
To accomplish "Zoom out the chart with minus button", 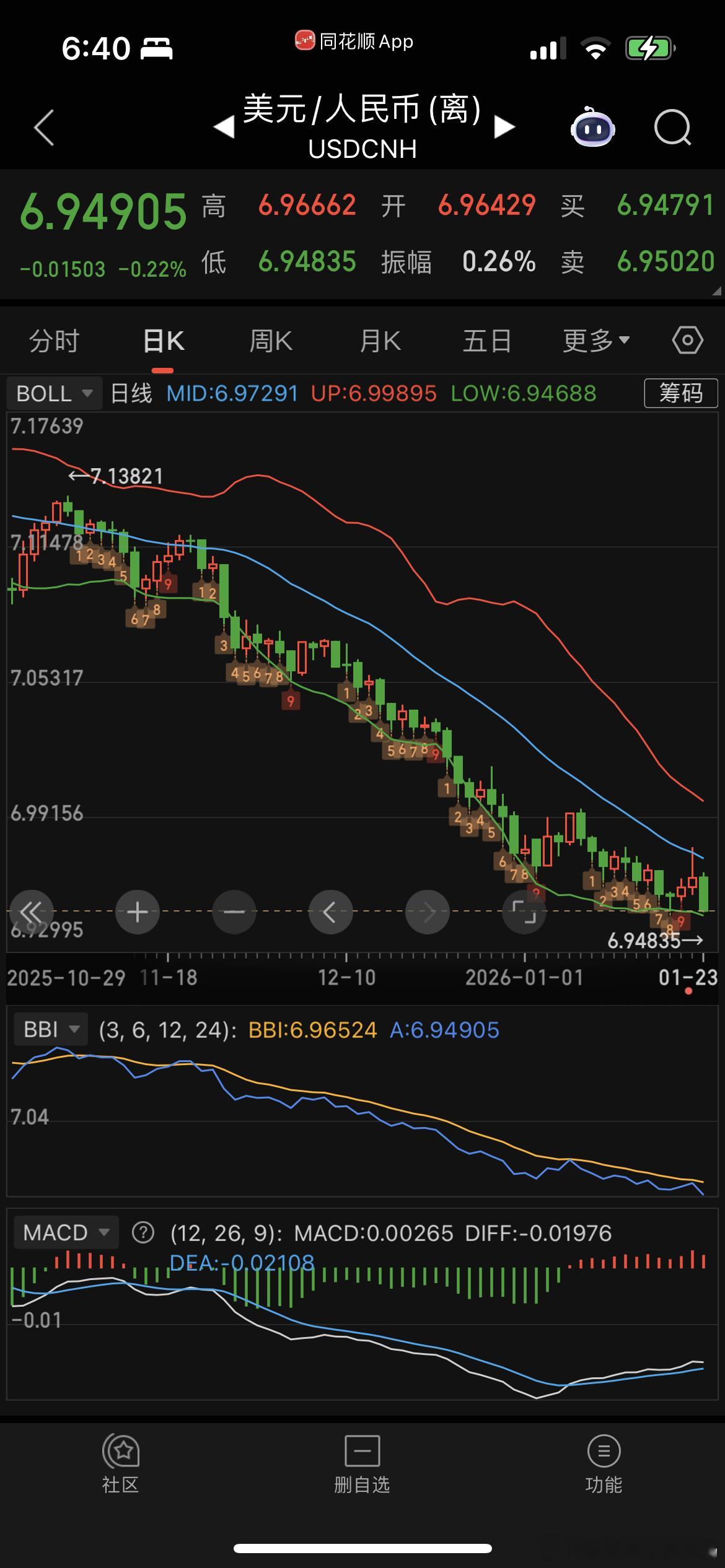I will coord(234,912).
